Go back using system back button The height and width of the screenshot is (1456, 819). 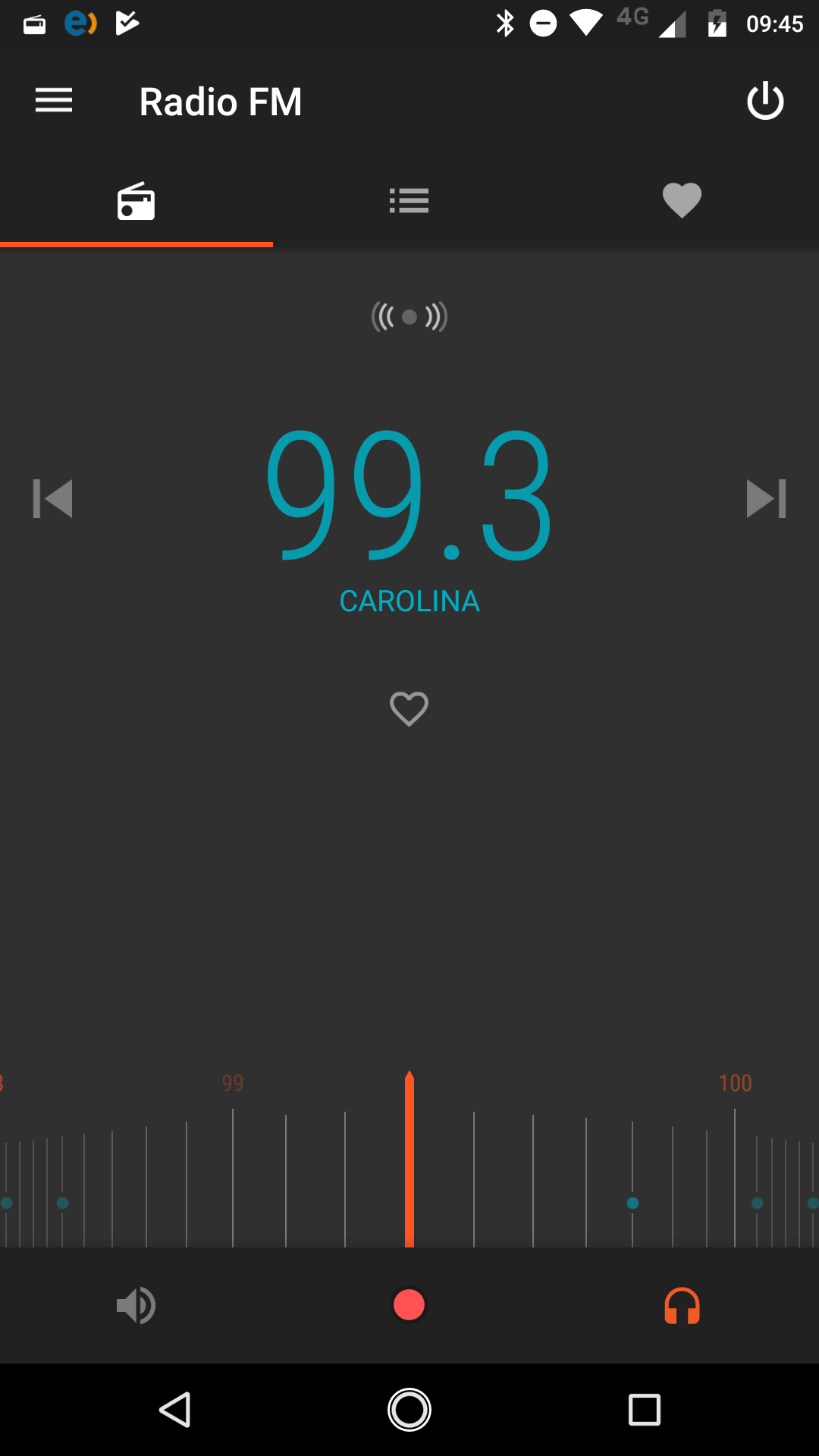tap(175, 1410)
